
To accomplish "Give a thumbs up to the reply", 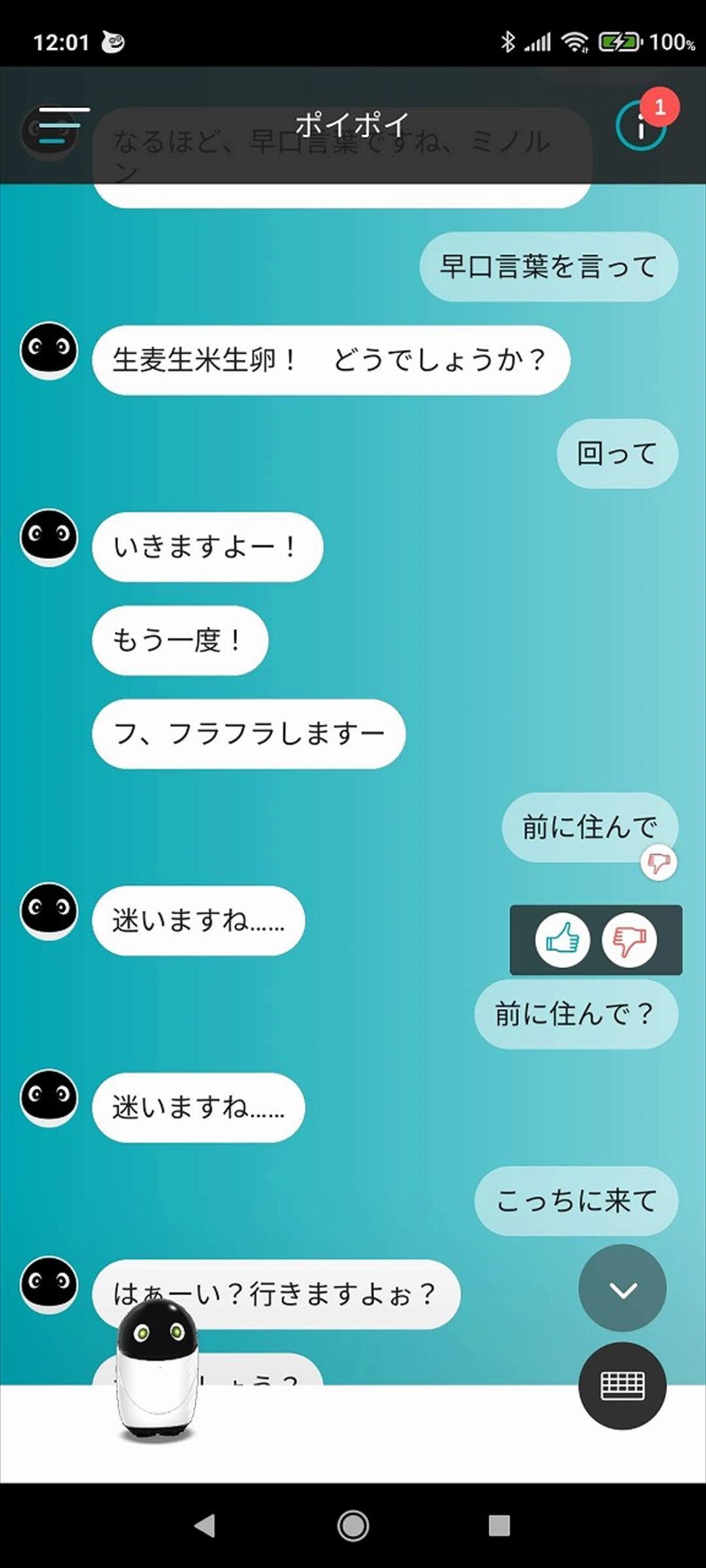I will pos(562,940).
